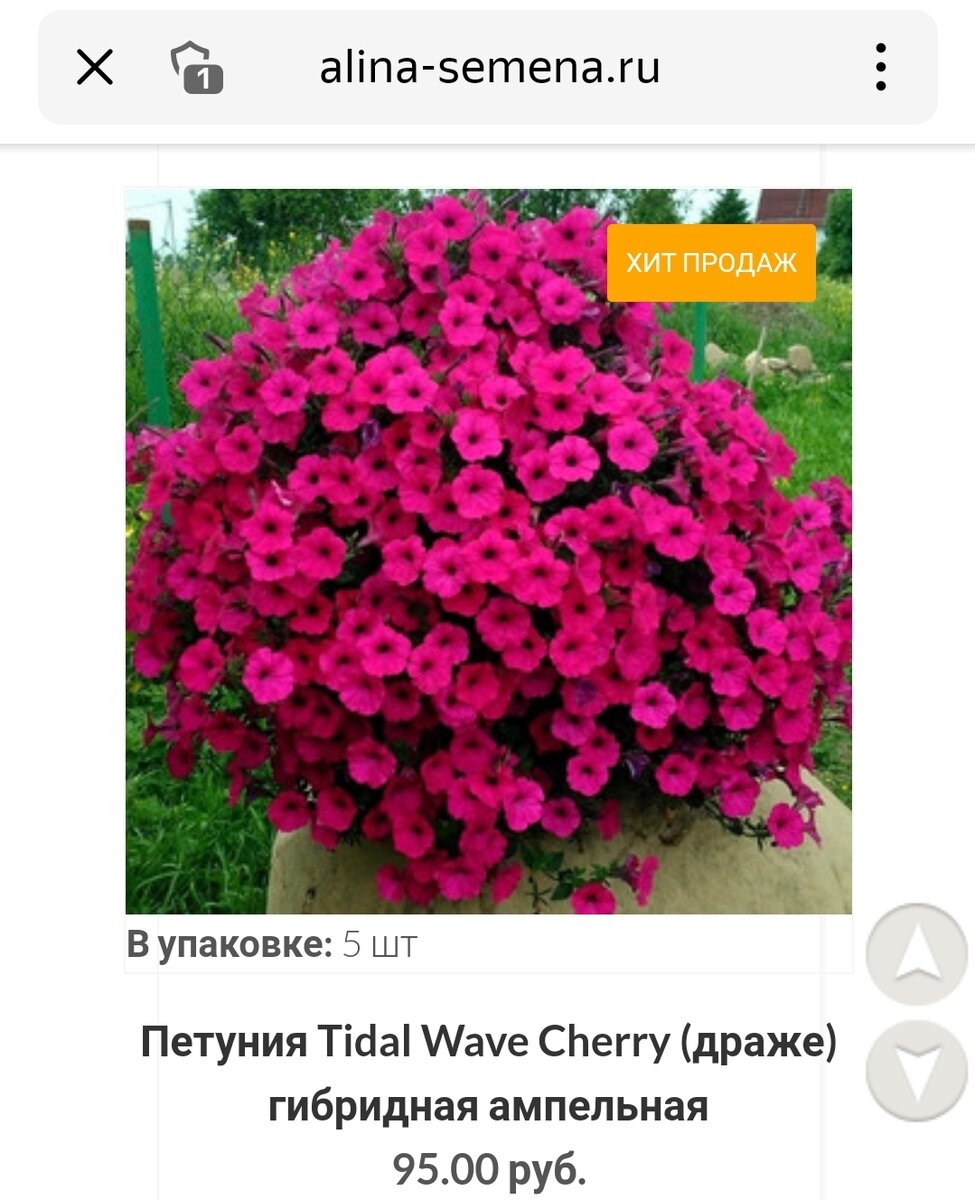Open the petunia product photo
975x1200 pixels.
click(488, 550)
